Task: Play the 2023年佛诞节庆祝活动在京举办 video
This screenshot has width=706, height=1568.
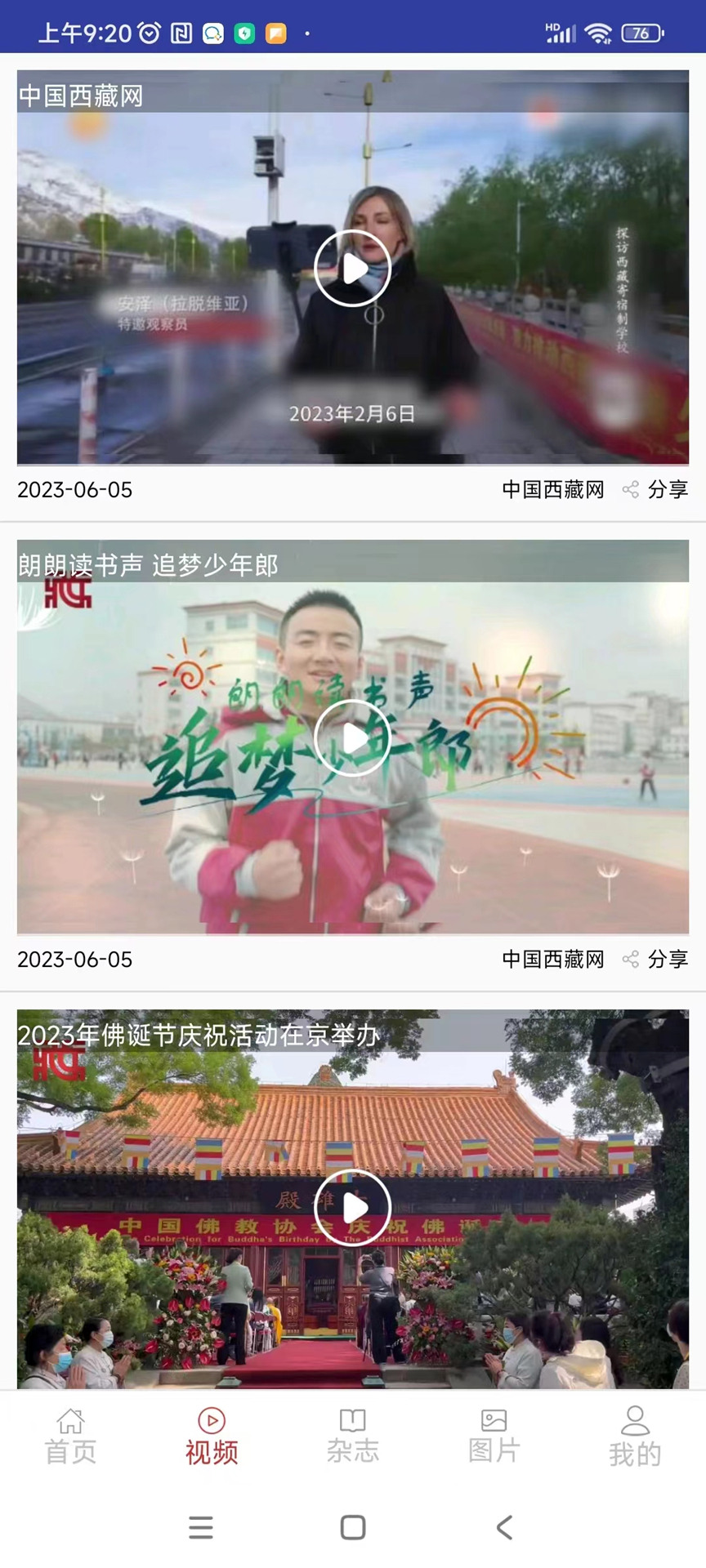Action: click(x=352, y=1207)
